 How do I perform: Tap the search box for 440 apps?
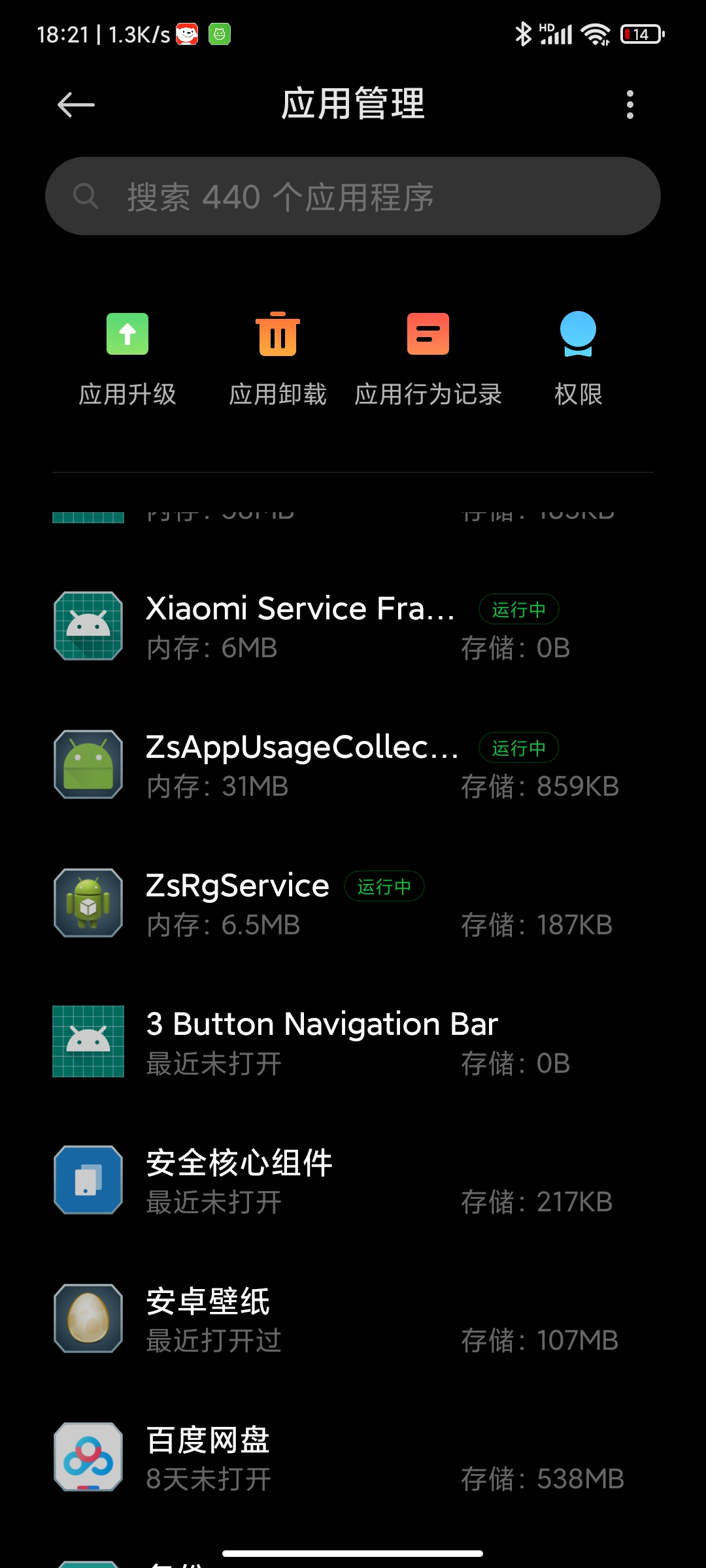click(353, 196)
